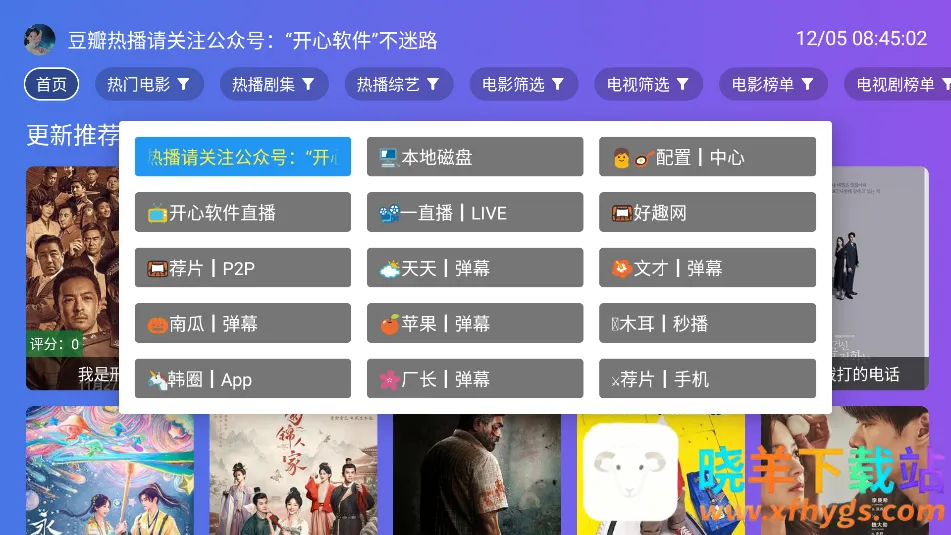951x535 pixels.
Task: Choose 木耳｜秒播 source
Action: (x=707, y=323)
